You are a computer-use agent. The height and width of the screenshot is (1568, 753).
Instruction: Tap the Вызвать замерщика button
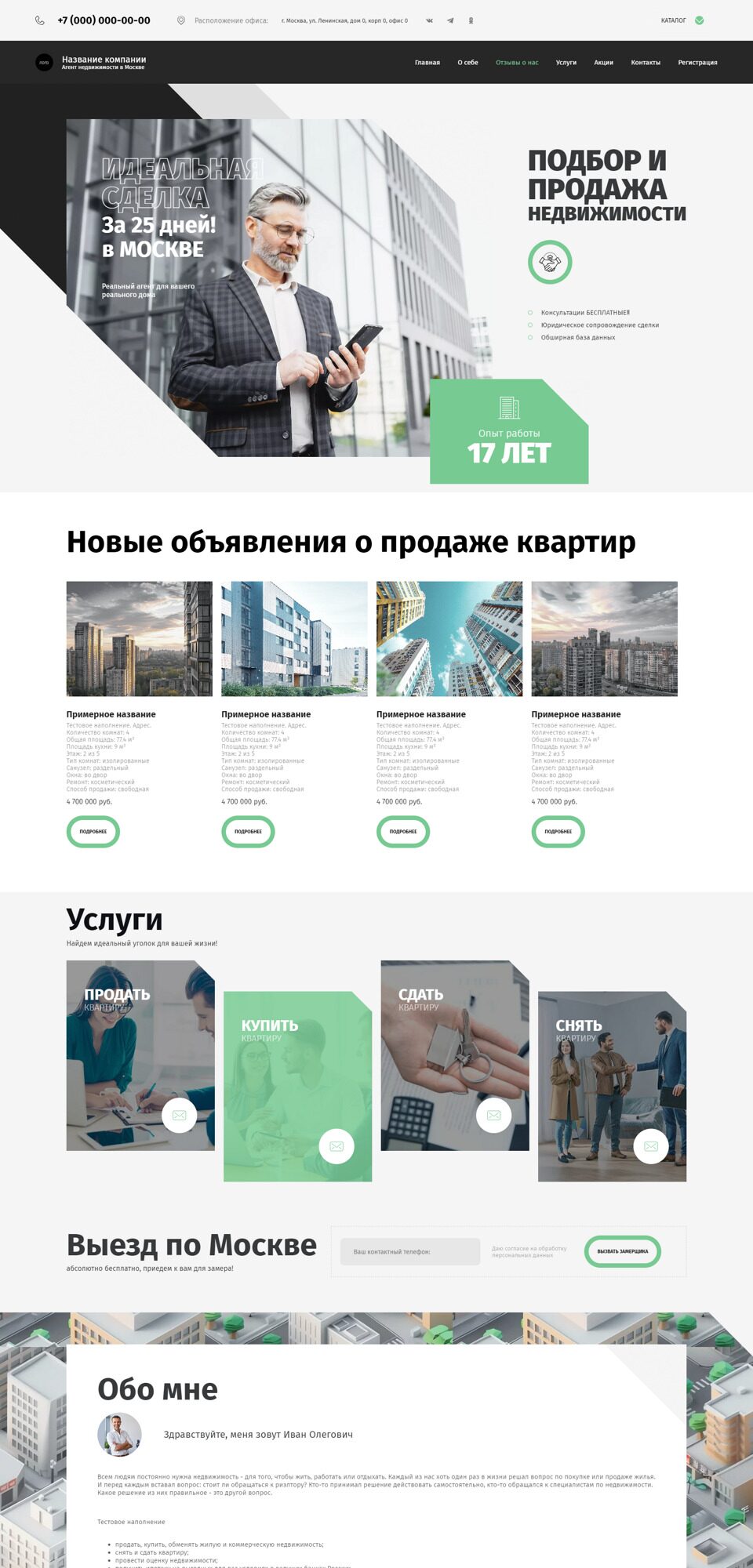[623, 1251]
